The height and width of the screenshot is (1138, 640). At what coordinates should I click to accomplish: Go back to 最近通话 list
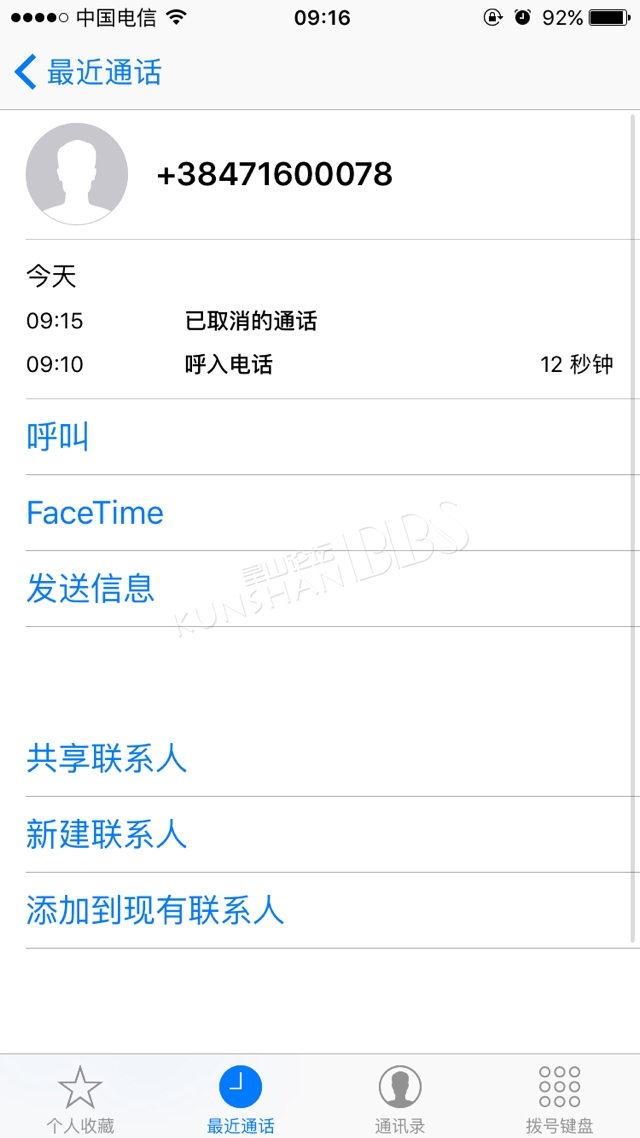pyautogui.click(x=88, y=73)
